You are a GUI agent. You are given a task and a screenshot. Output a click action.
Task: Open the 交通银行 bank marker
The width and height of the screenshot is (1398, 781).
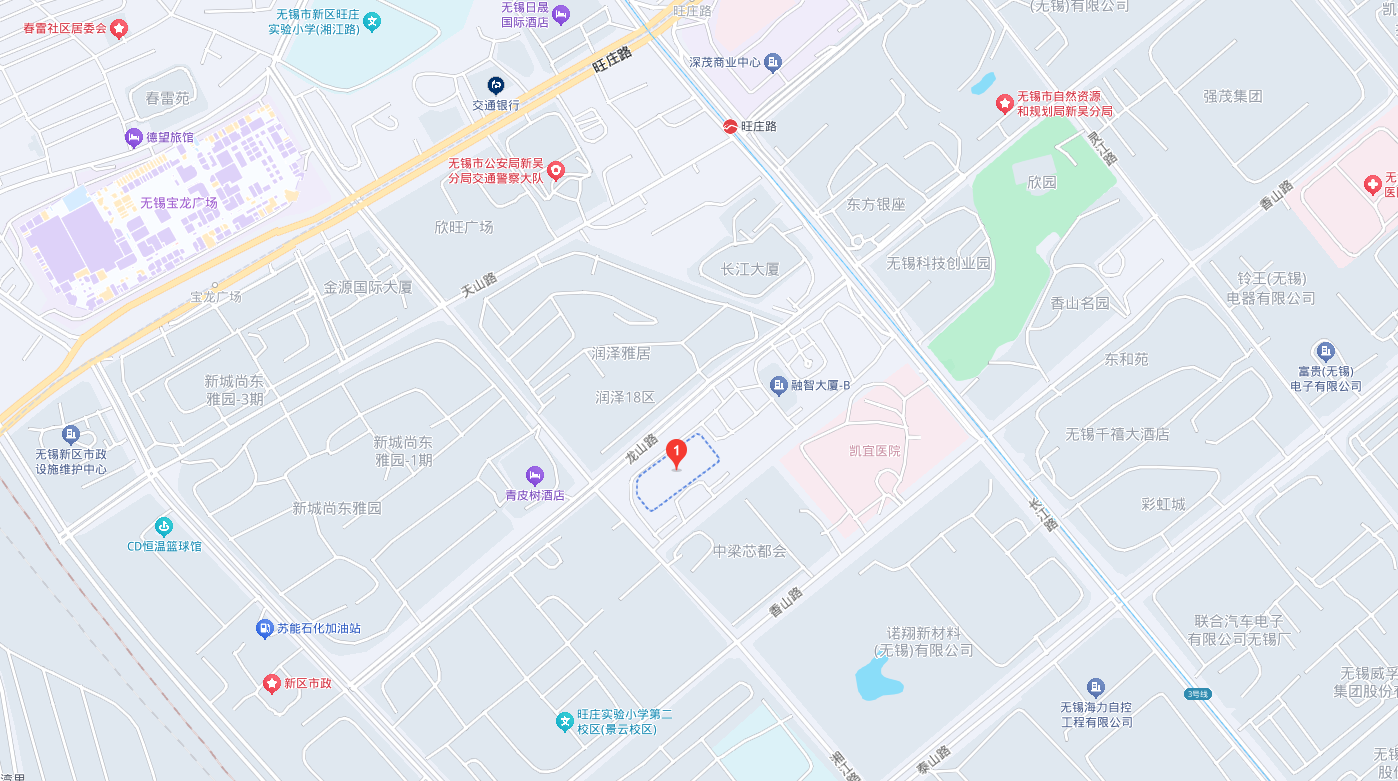496,86
